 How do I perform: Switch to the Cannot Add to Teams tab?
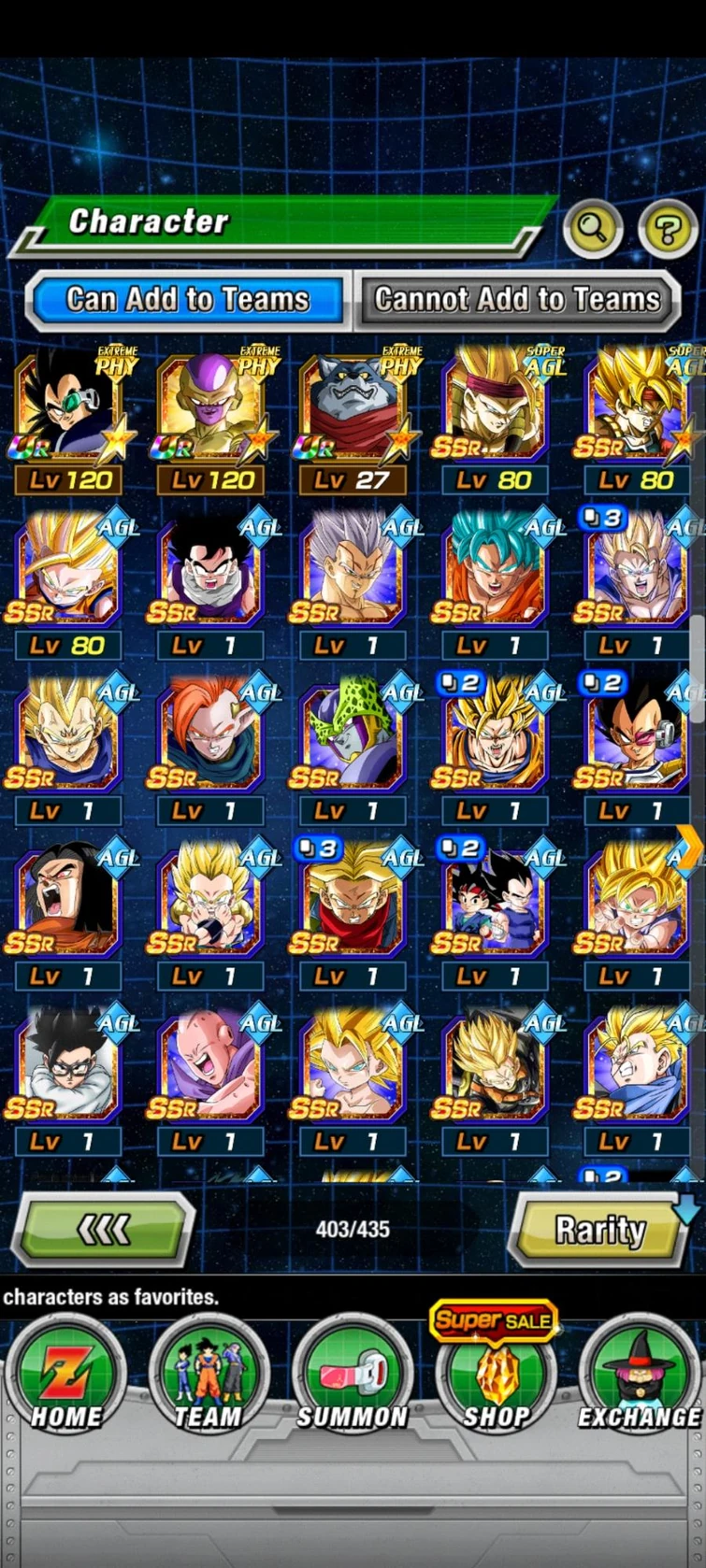(518, 299)
